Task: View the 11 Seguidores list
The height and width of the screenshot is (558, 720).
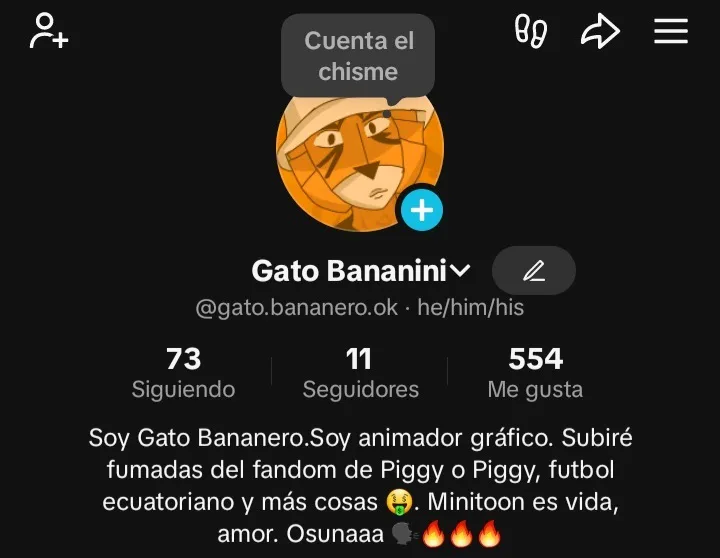Action: 360,372
